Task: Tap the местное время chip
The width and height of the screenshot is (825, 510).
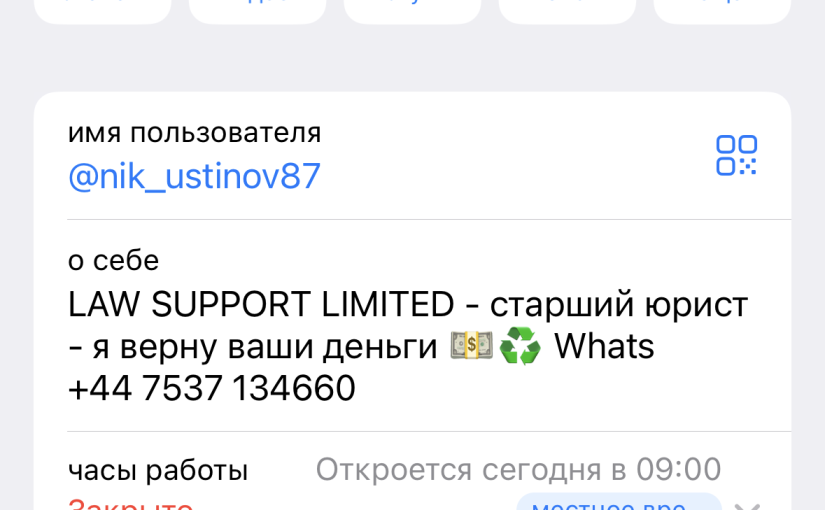Action: [x=618, y=502]
